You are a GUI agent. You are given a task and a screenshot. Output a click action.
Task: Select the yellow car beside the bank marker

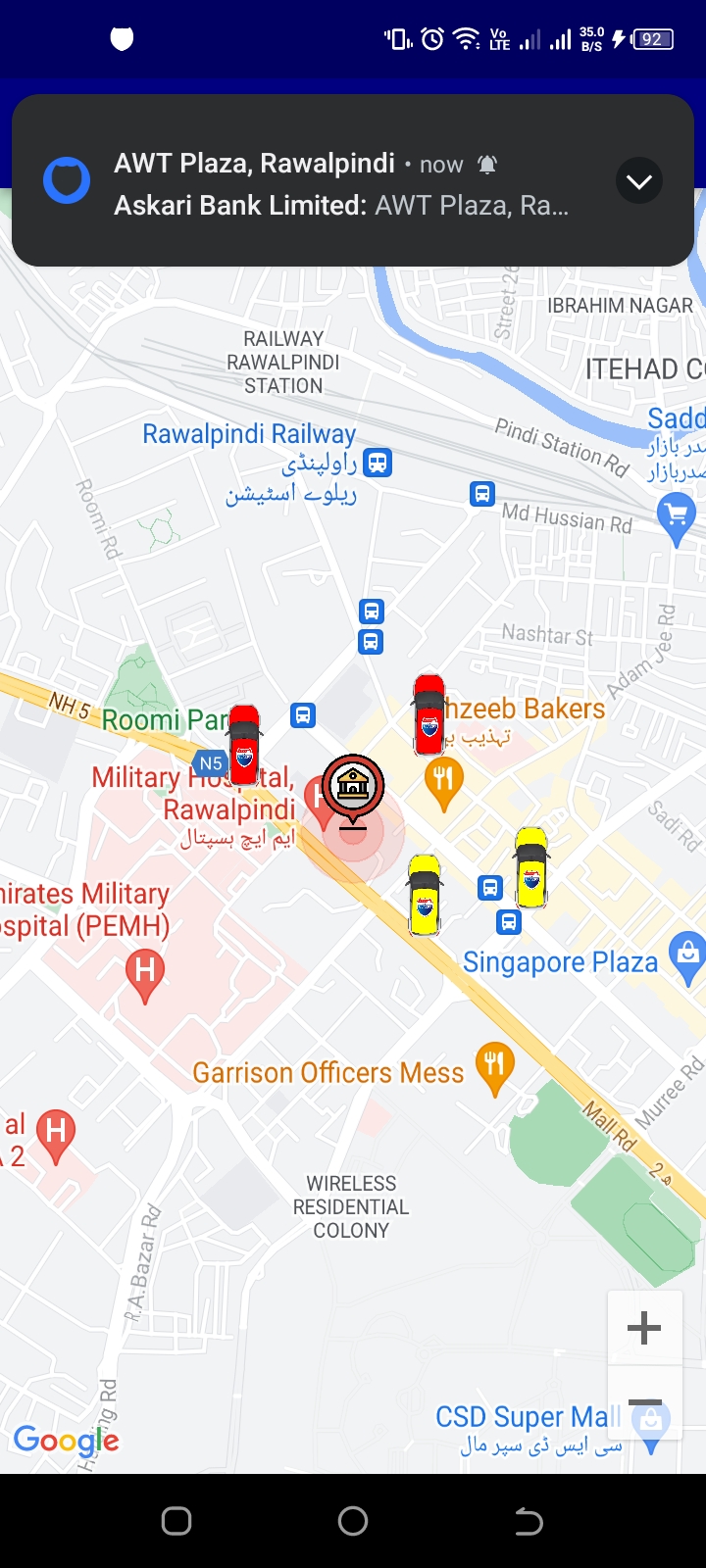pyautogui.click(x=425, y=894)
